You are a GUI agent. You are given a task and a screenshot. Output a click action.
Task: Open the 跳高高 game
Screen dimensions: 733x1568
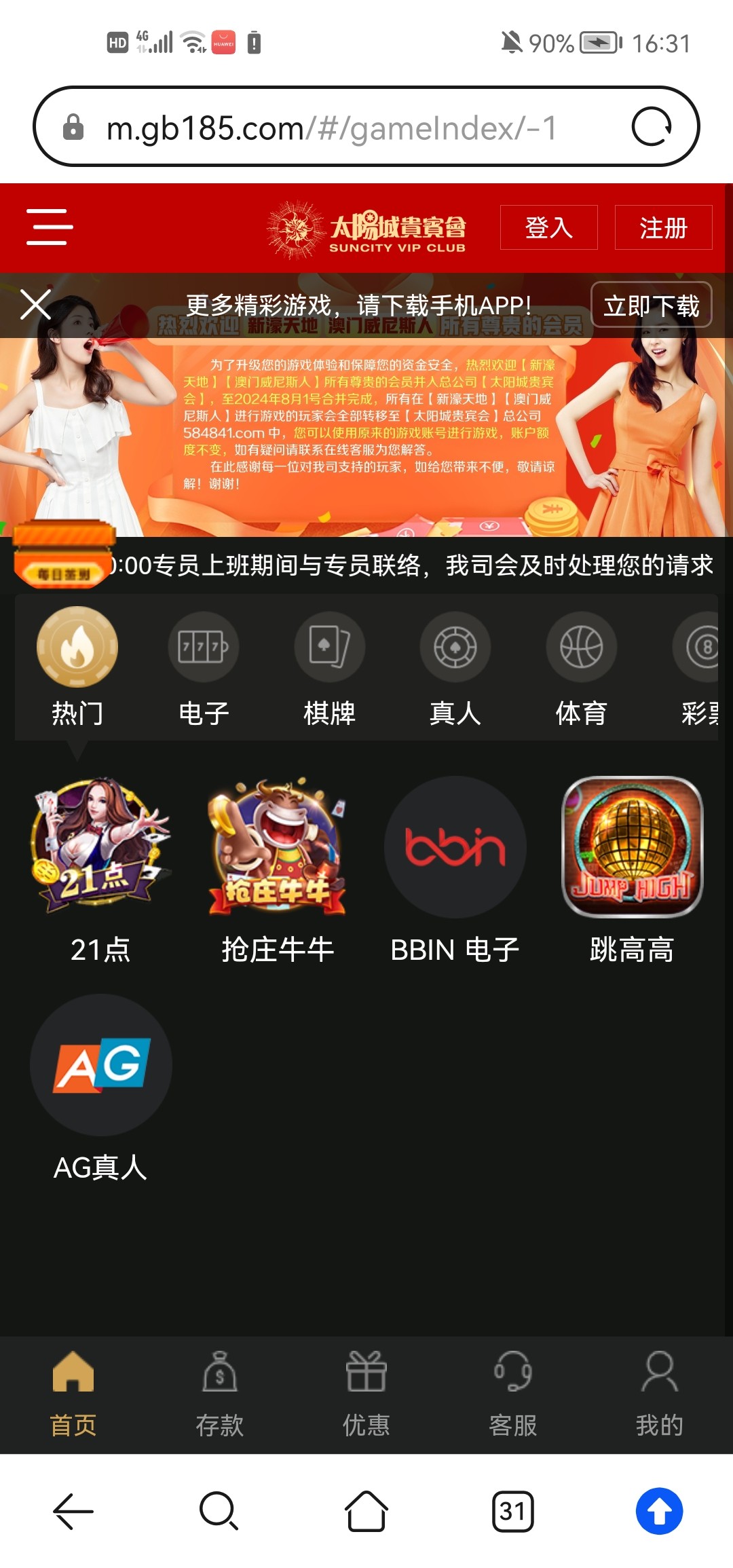coord(632,869)
